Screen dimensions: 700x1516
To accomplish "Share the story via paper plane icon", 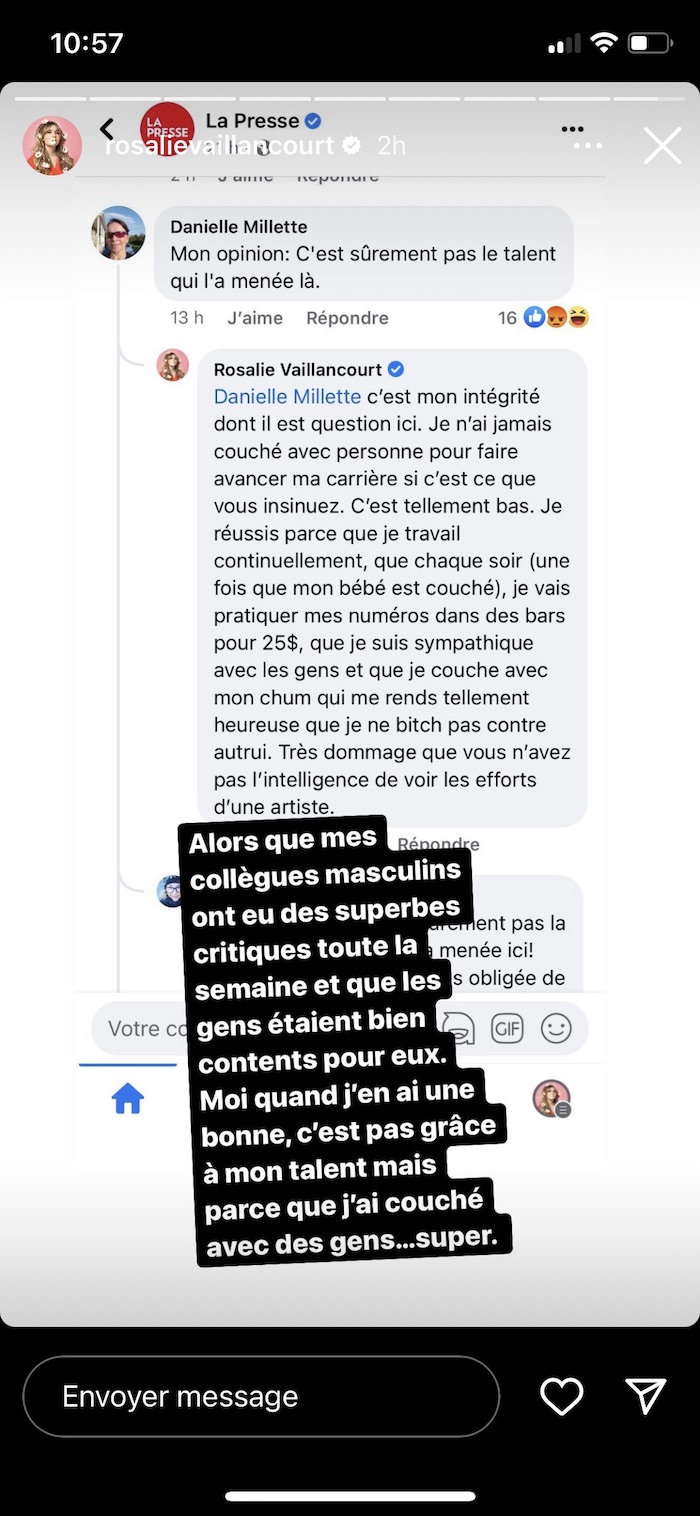I will pyautogui.click(x=645, y=1396).
